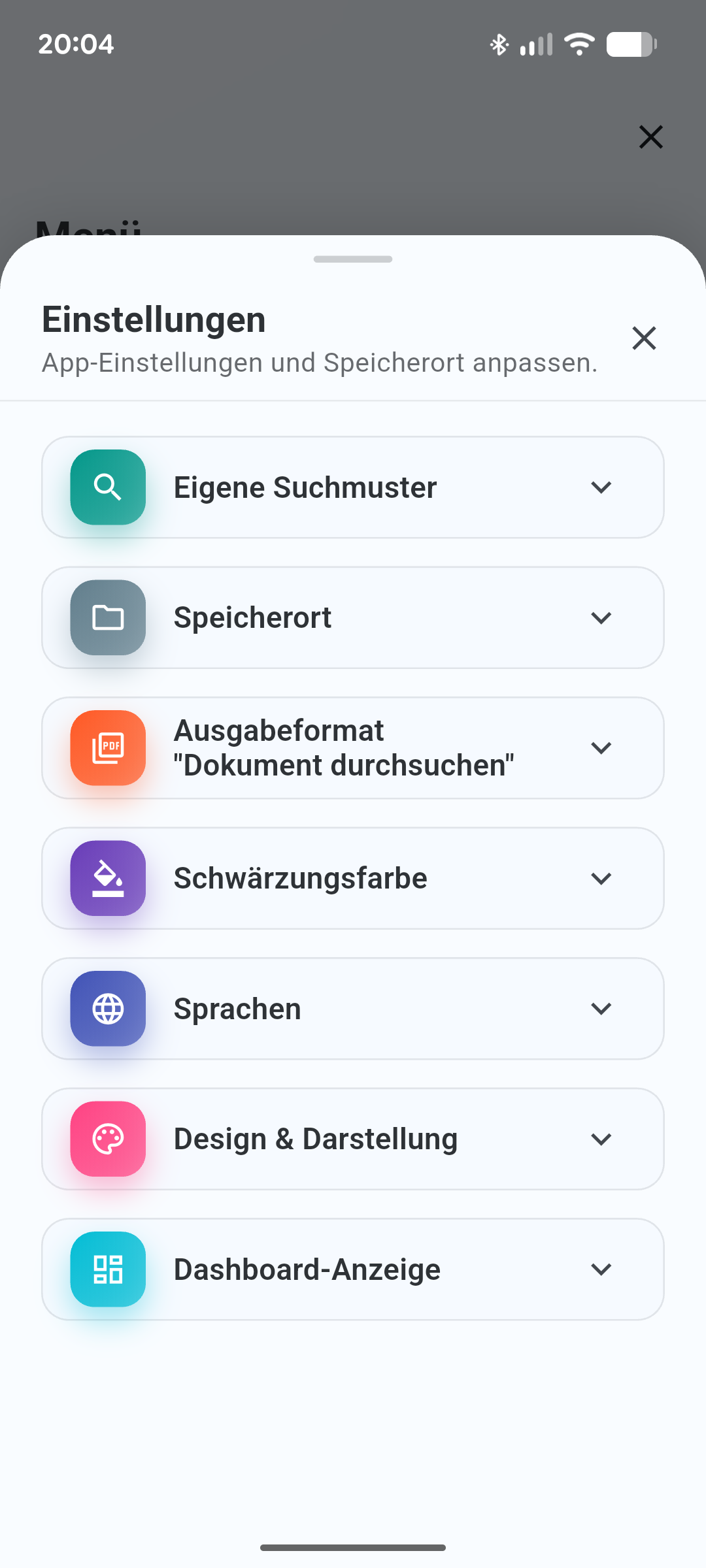Click the globe icon beside Sprachen
706x1568 pixels.
point(107,1008)
